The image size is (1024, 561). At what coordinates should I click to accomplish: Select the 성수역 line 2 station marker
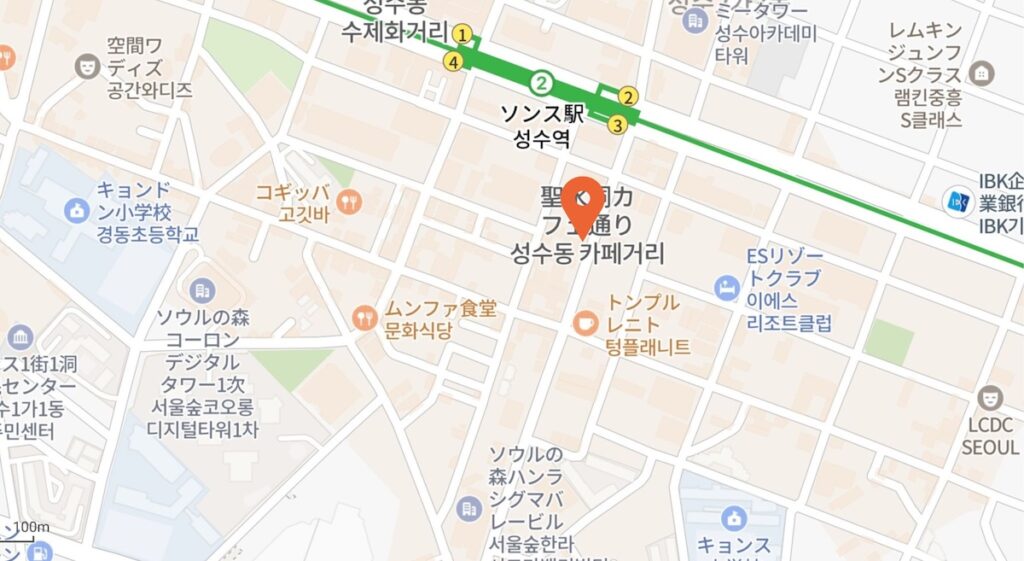[542, 82]
